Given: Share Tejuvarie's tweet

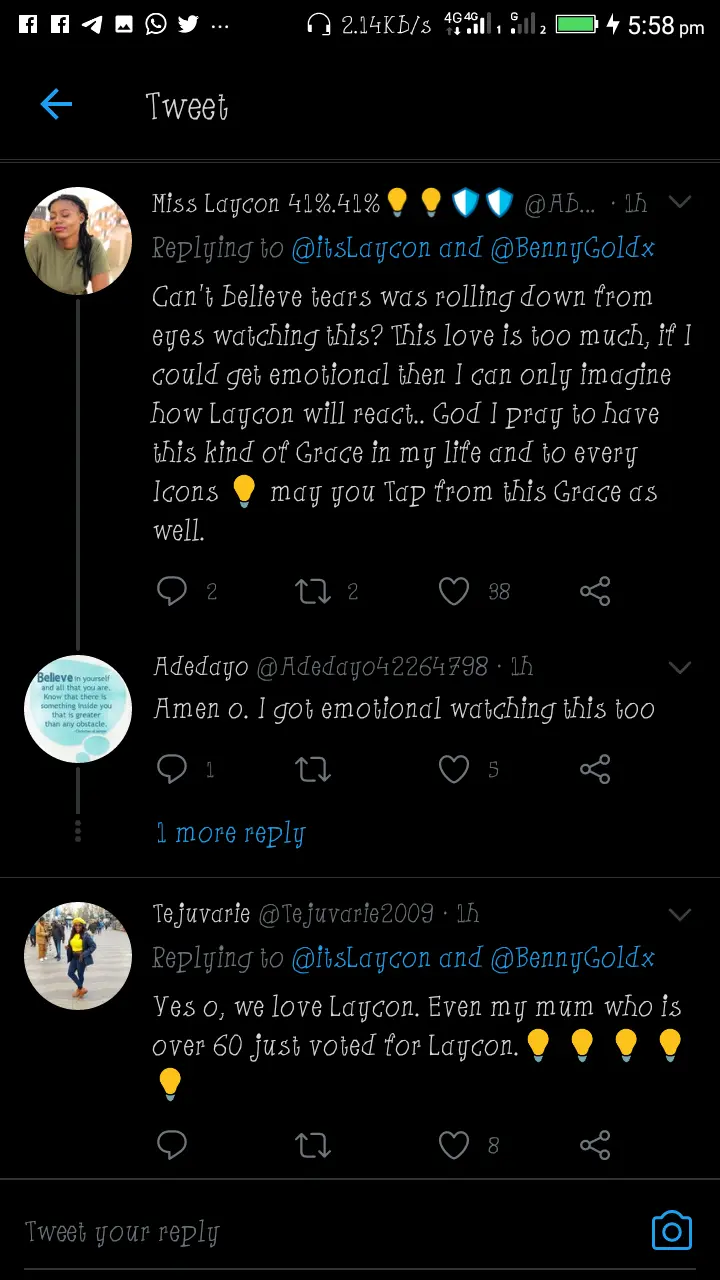Looking at the screenshot, I should coord(595,1145).
